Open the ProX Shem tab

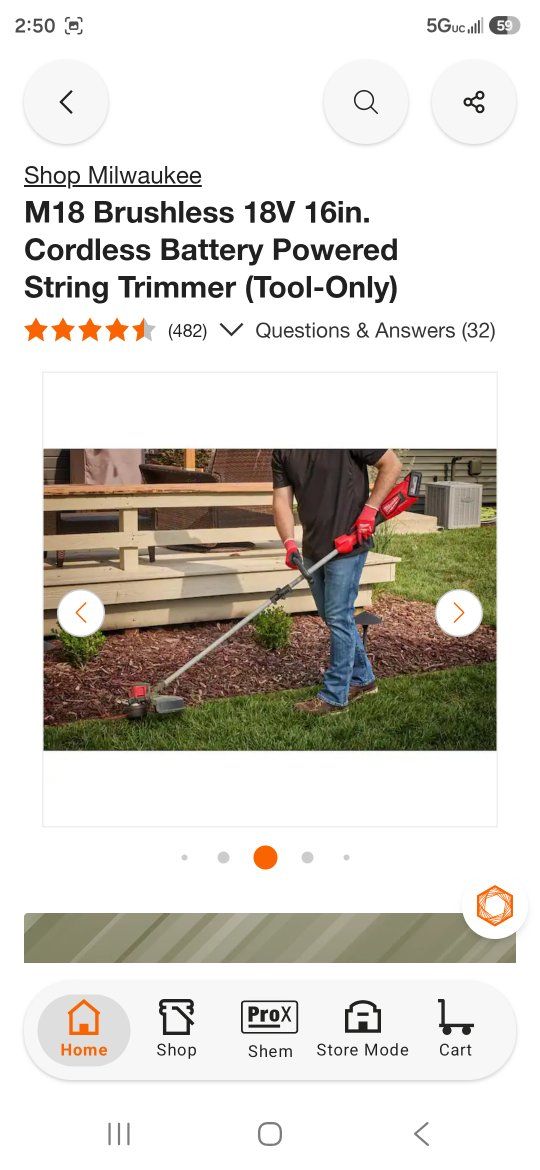(270, 1030)
